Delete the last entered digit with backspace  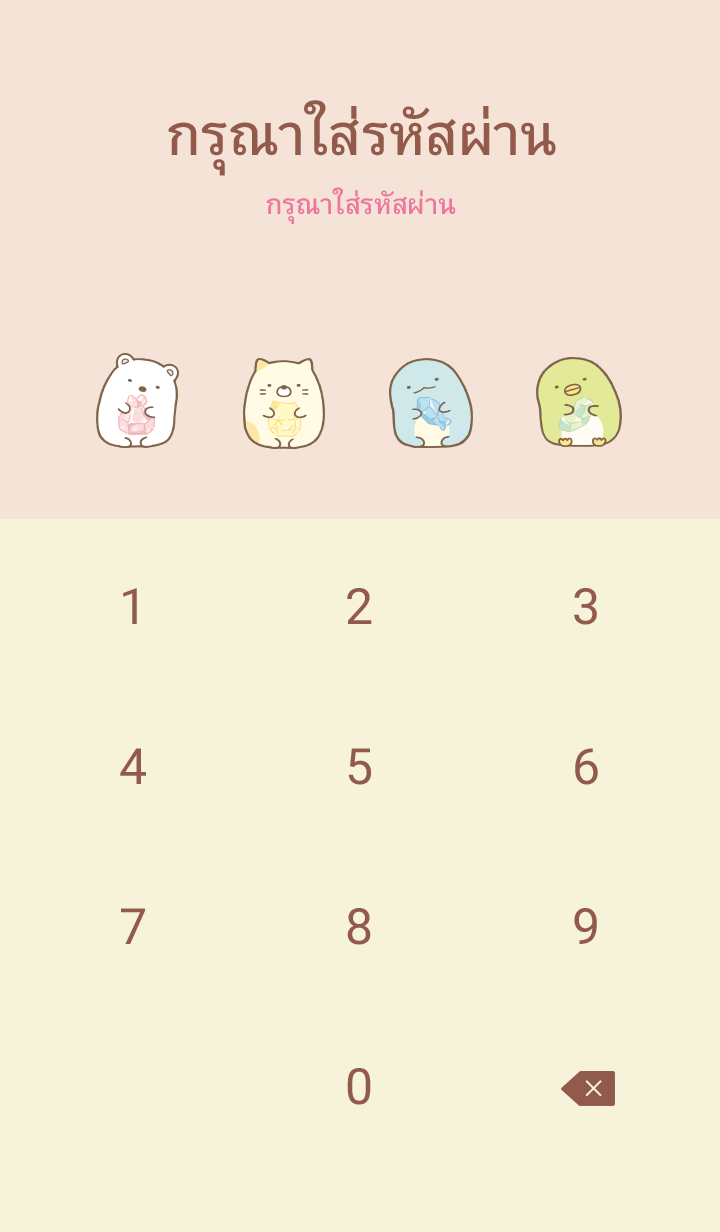(588, 1088)
